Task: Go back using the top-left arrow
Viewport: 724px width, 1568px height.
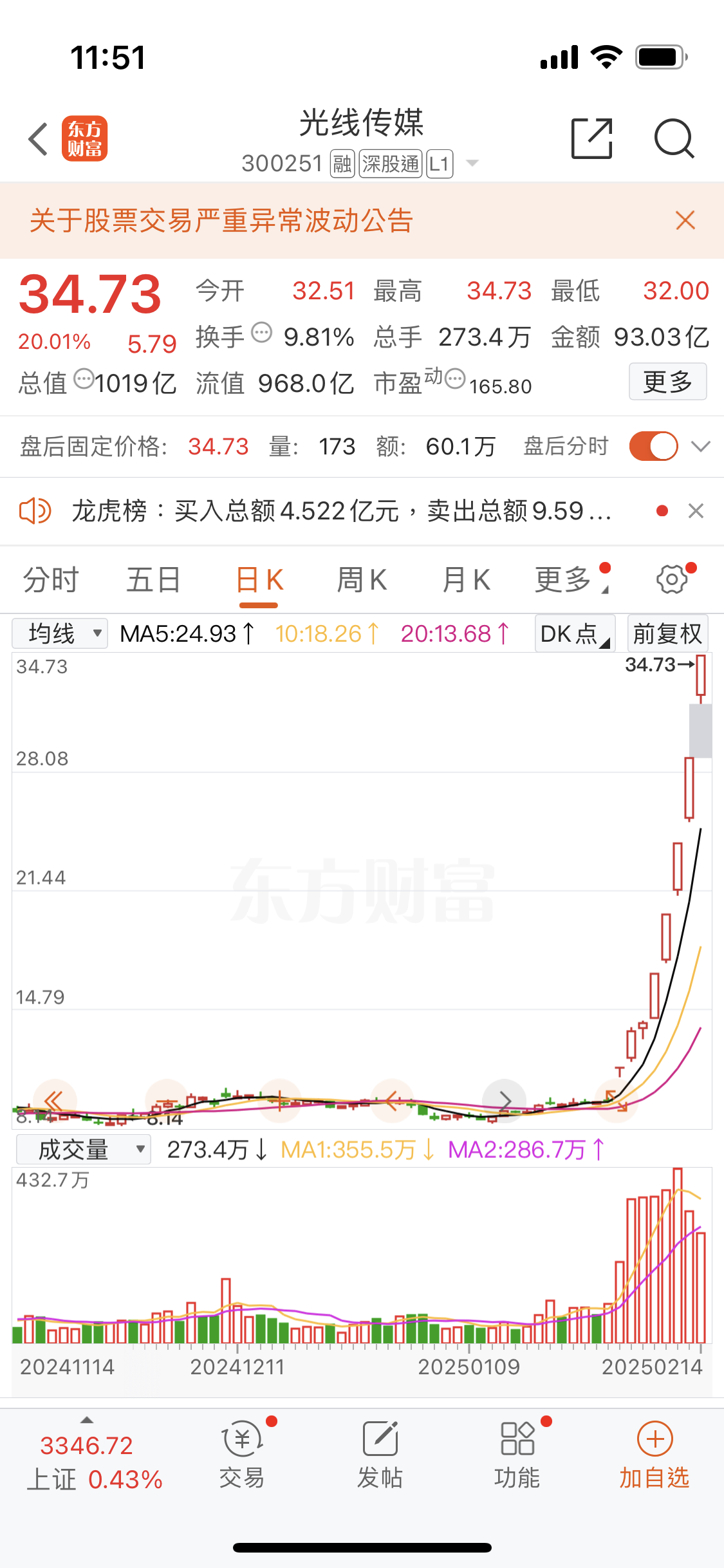Action: 39,138
